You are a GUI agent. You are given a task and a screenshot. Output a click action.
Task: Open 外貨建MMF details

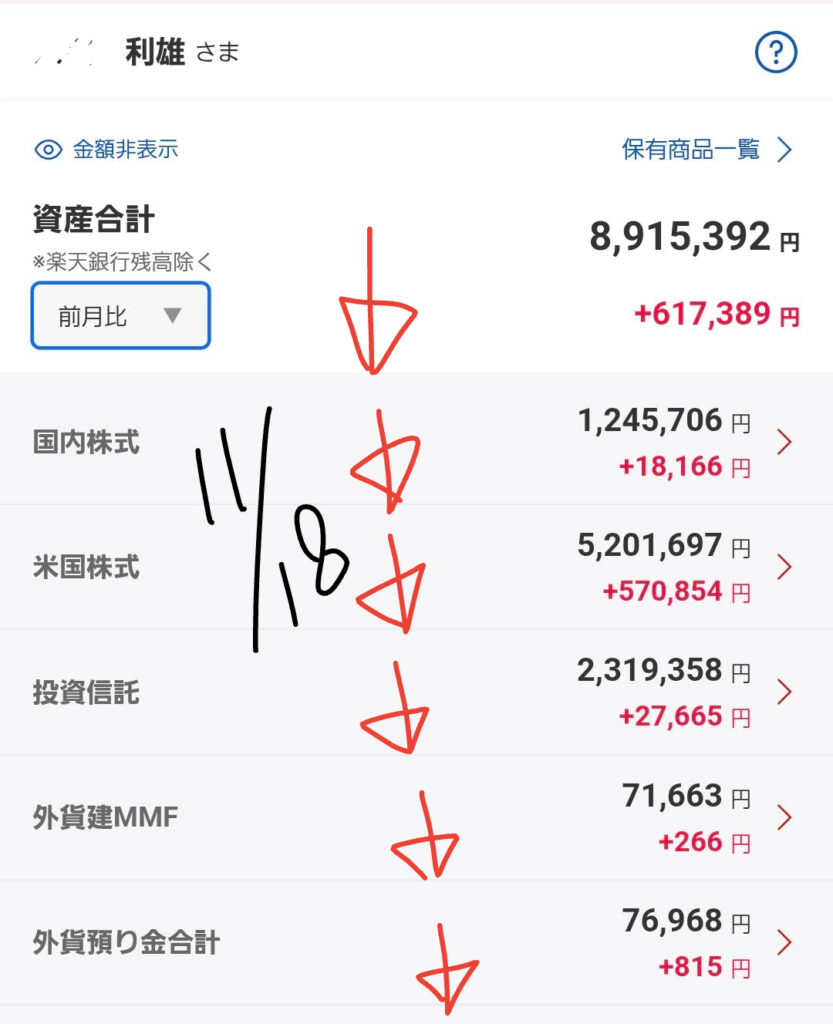416,818
